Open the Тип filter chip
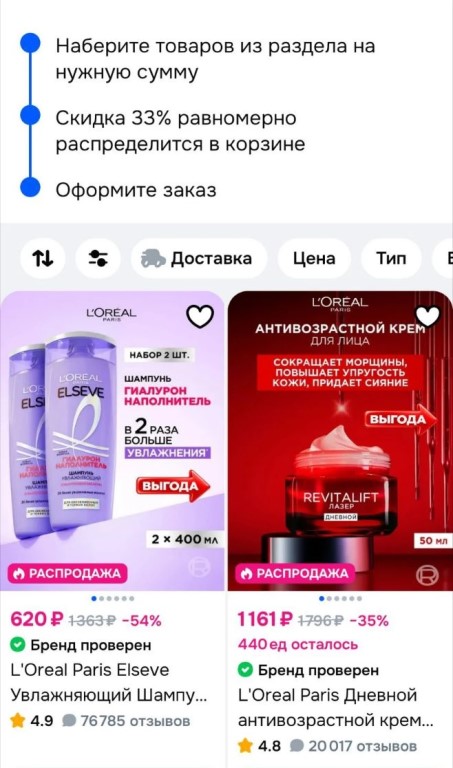This screenshot has width=453, height=768. pyautogui.click(x=391, y=258)
